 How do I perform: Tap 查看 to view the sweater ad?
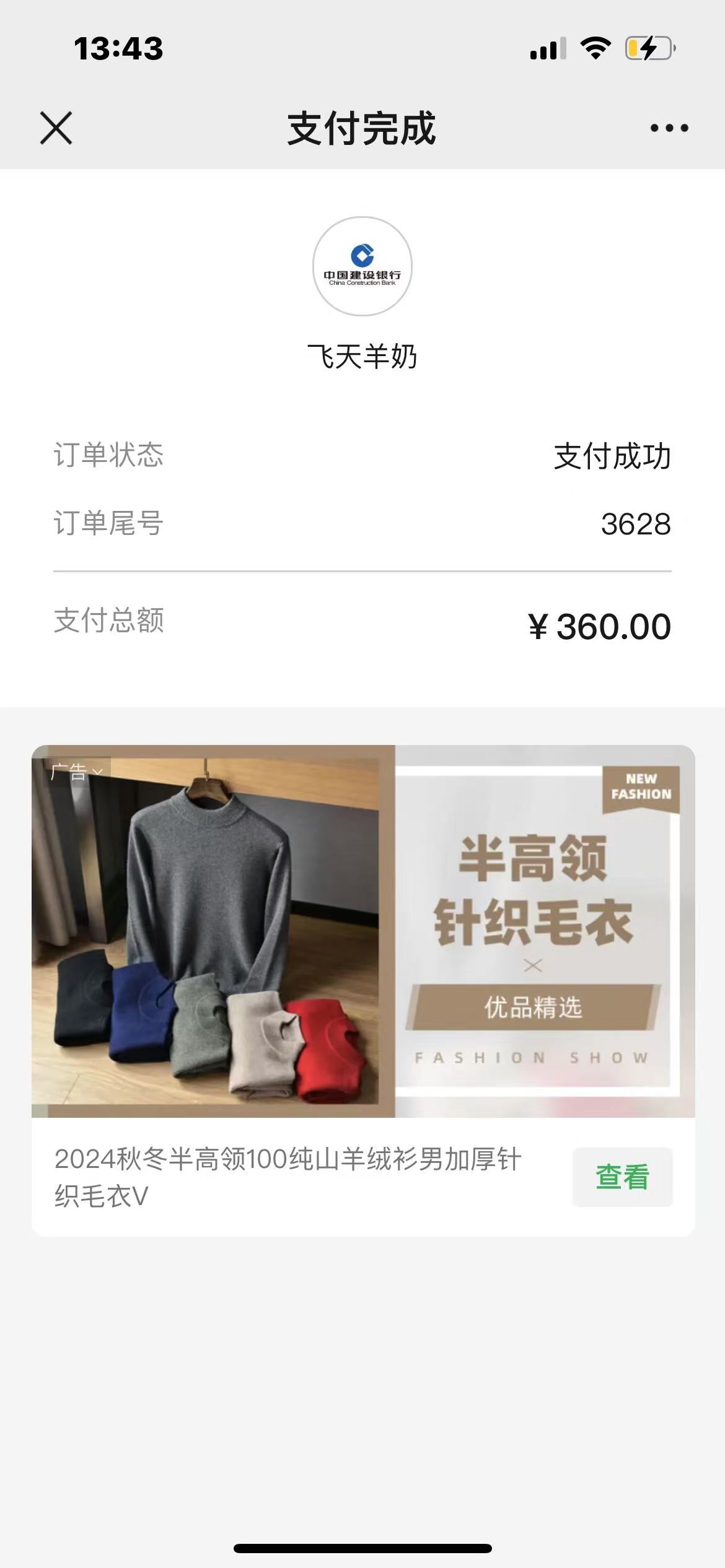(x=622, y=1177)
